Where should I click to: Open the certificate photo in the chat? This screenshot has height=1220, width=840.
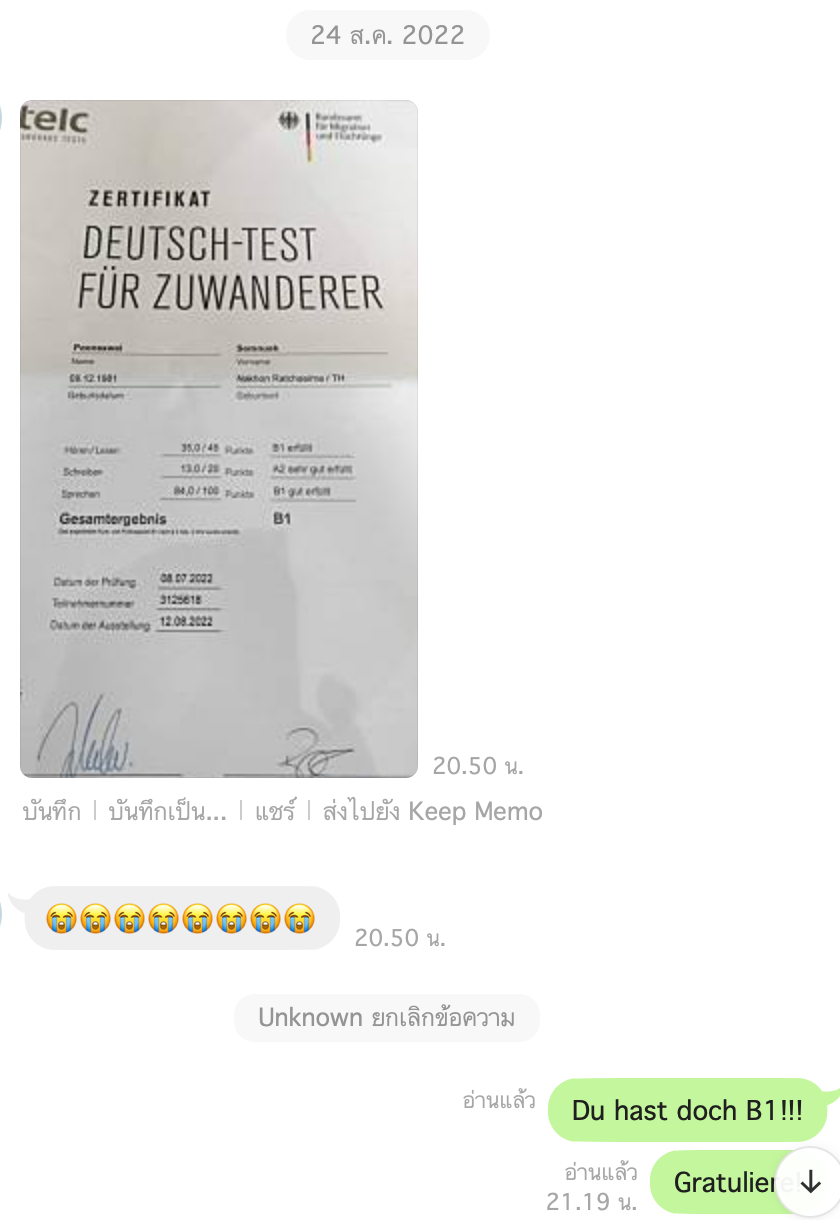[x=218, y=438]
